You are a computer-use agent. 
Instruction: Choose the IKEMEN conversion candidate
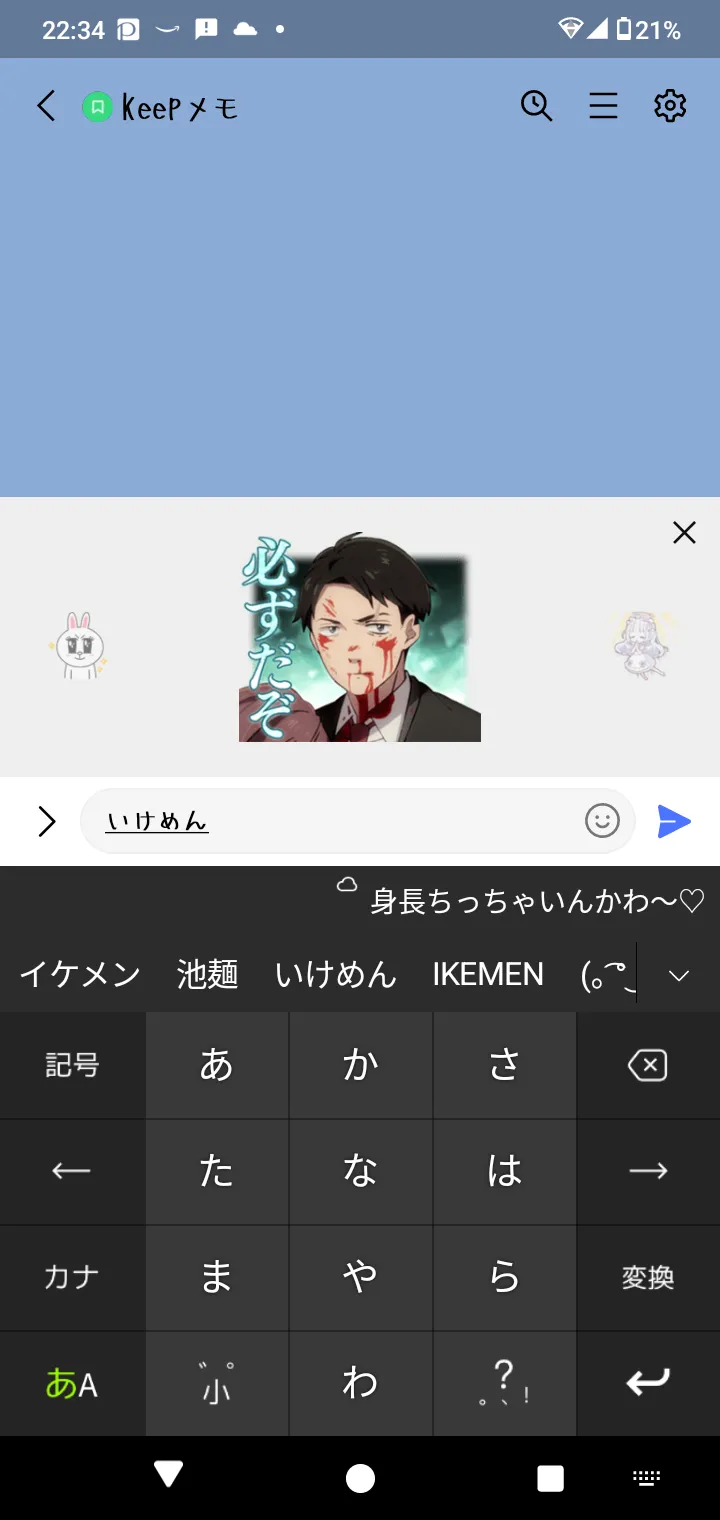[x=488, y=974]
